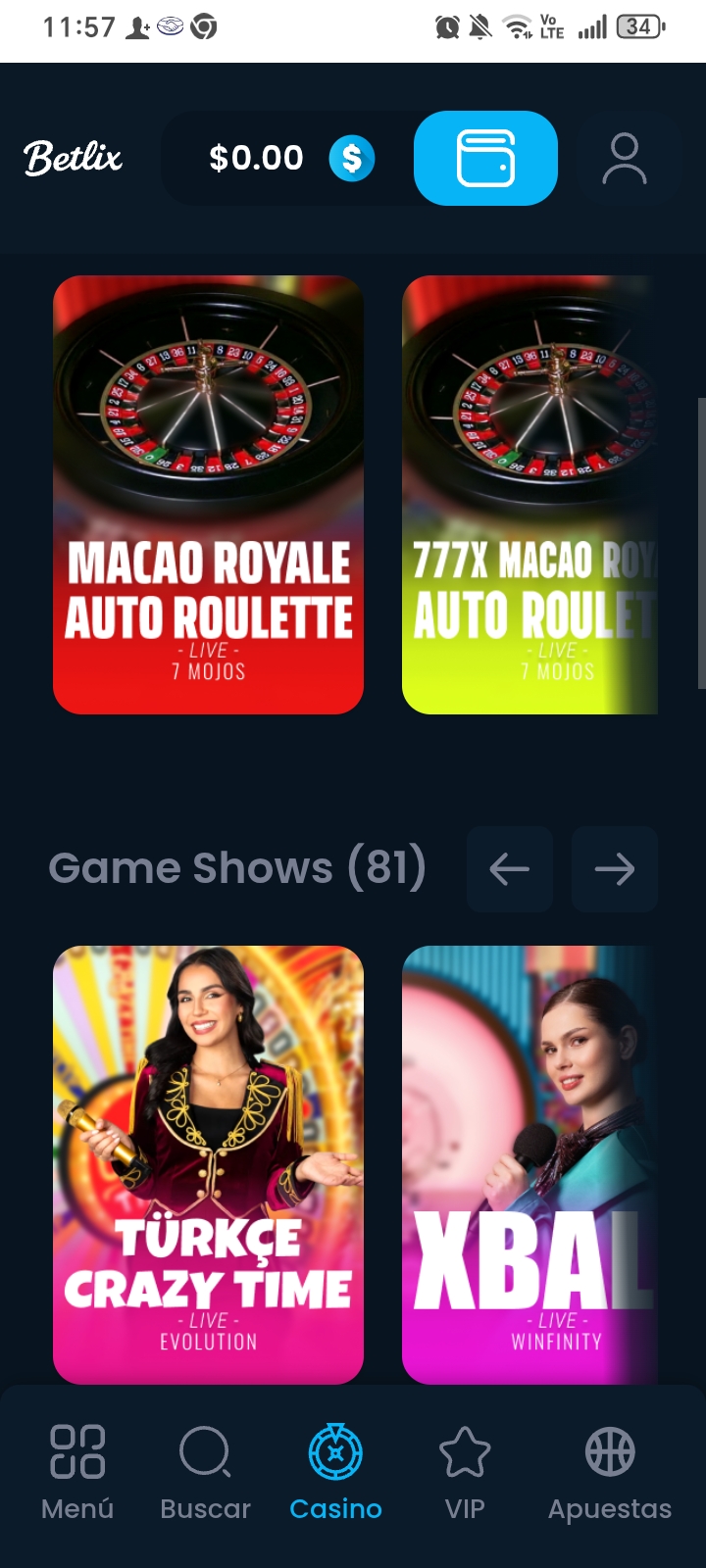Open the user profile icon
This screenshot has width=706, height=1568.
(625, 159)
